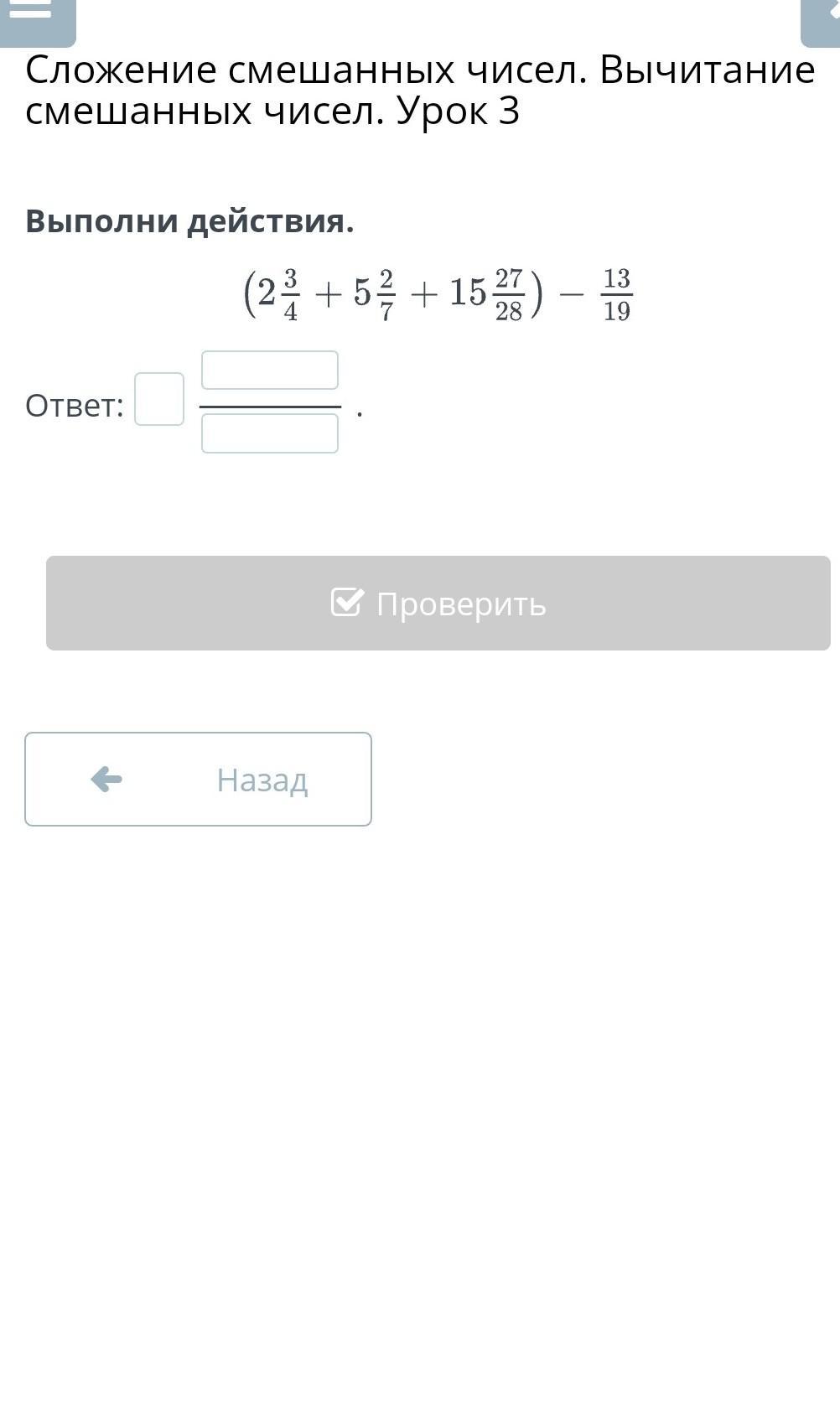Select the denominator answer field
The height and width of the screenshot is (1415, 840).
point(270,433)
